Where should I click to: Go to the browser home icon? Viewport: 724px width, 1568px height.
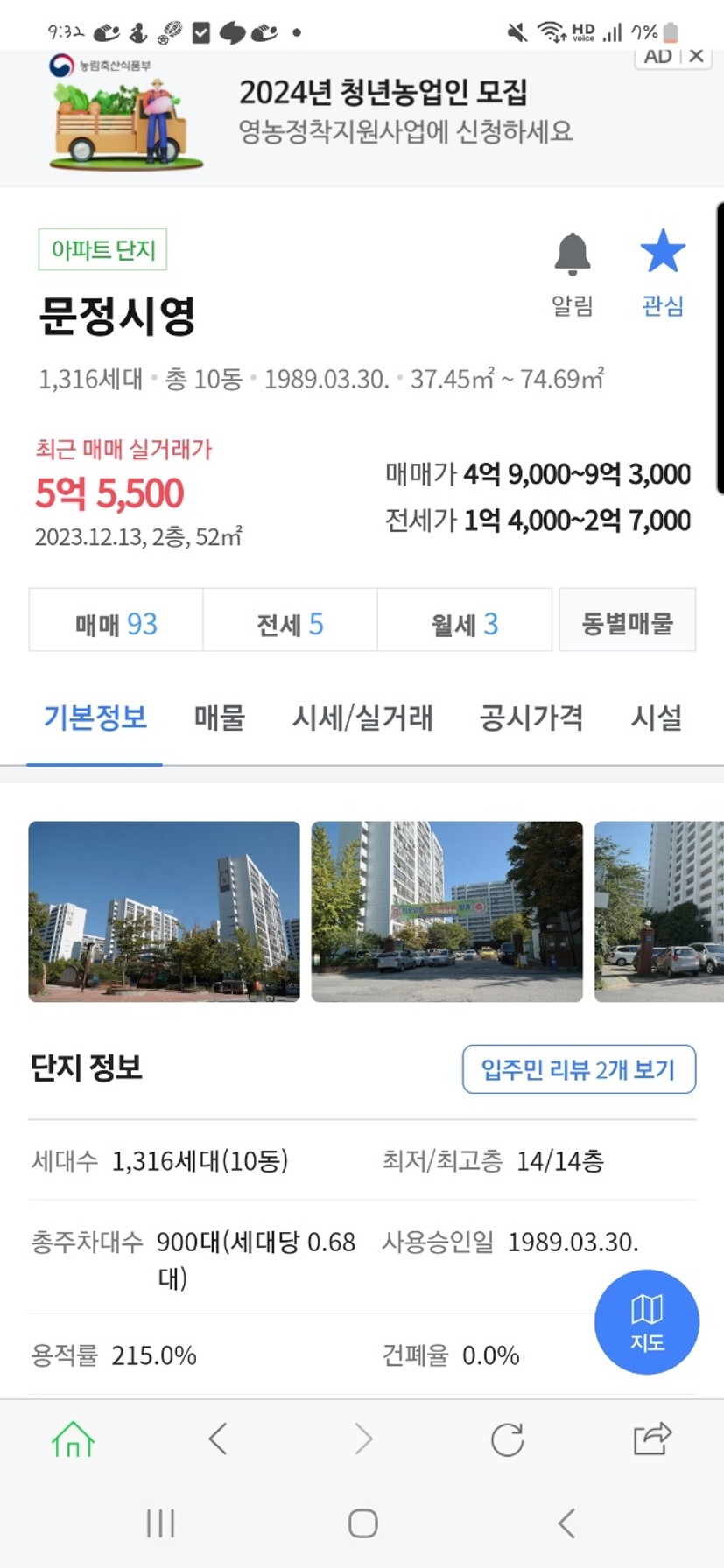coord(74,1439)
